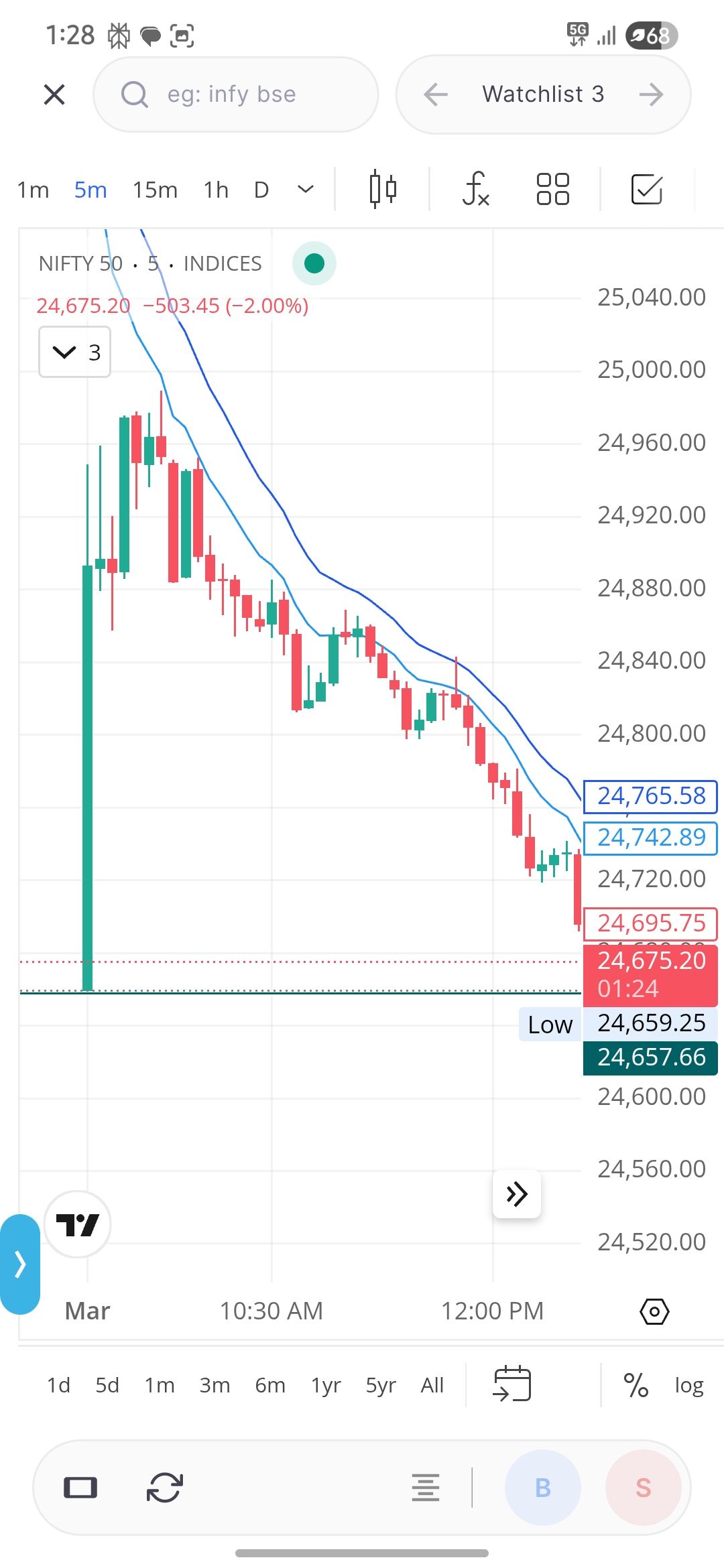Set the date range to 5d
The width and height of the screenshot is (724, 1568).
107,1385
